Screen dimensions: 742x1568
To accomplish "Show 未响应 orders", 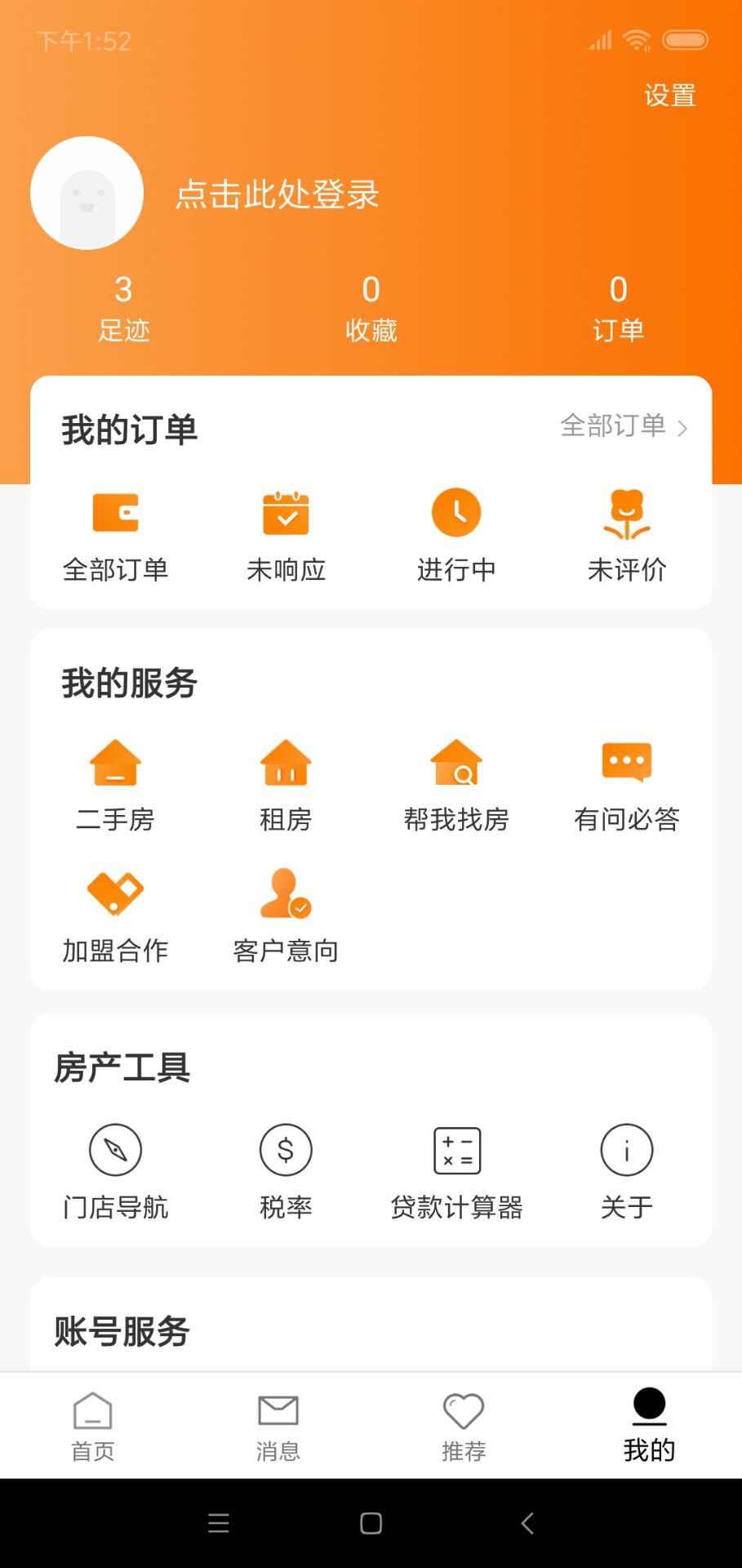I will tap(286, 534).
